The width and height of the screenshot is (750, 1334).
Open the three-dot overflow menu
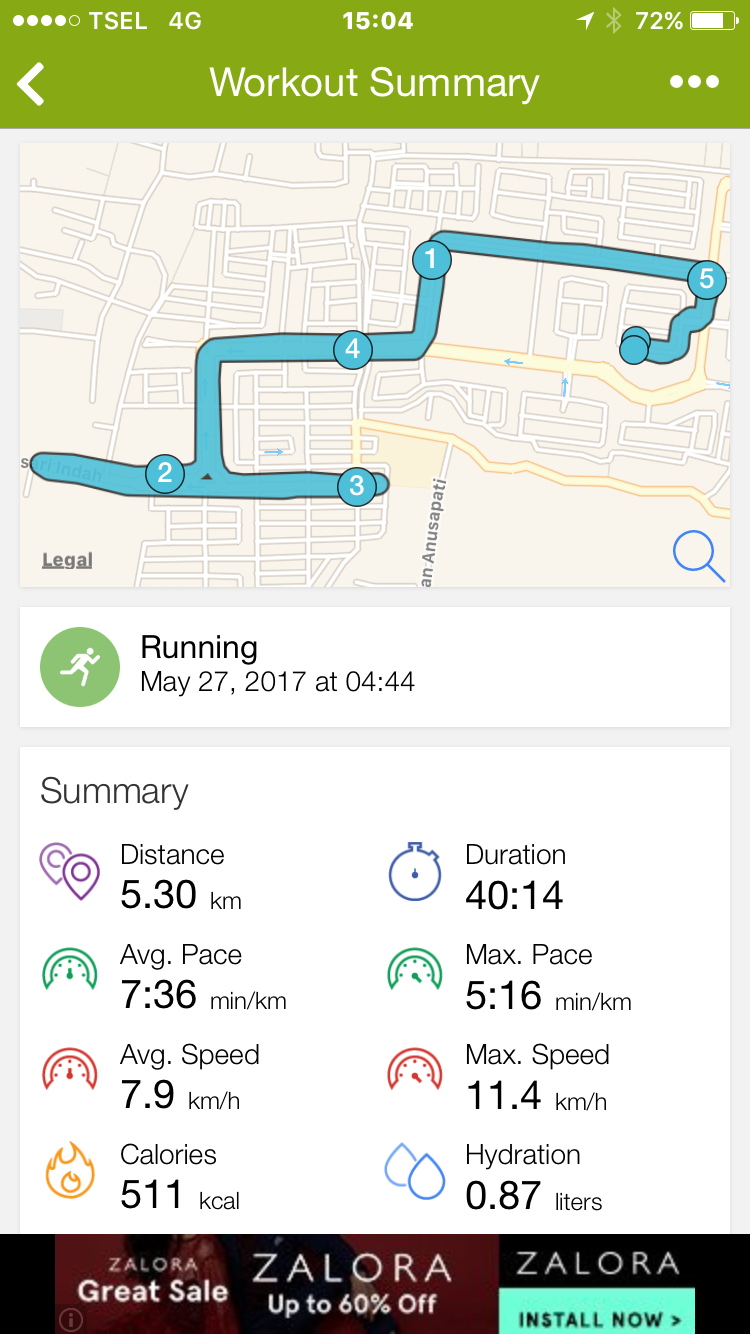point(694,82)
